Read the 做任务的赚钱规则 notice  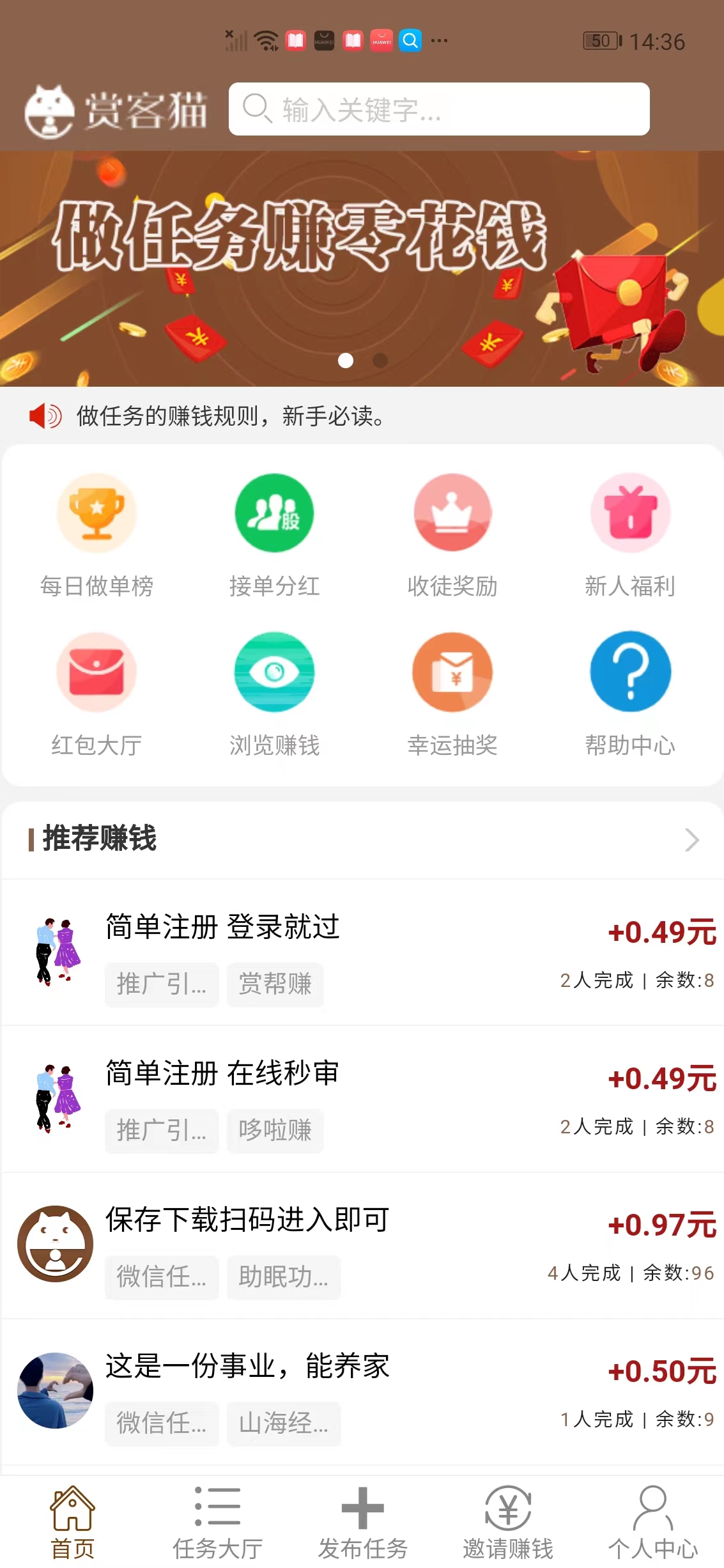click(230, 416)
